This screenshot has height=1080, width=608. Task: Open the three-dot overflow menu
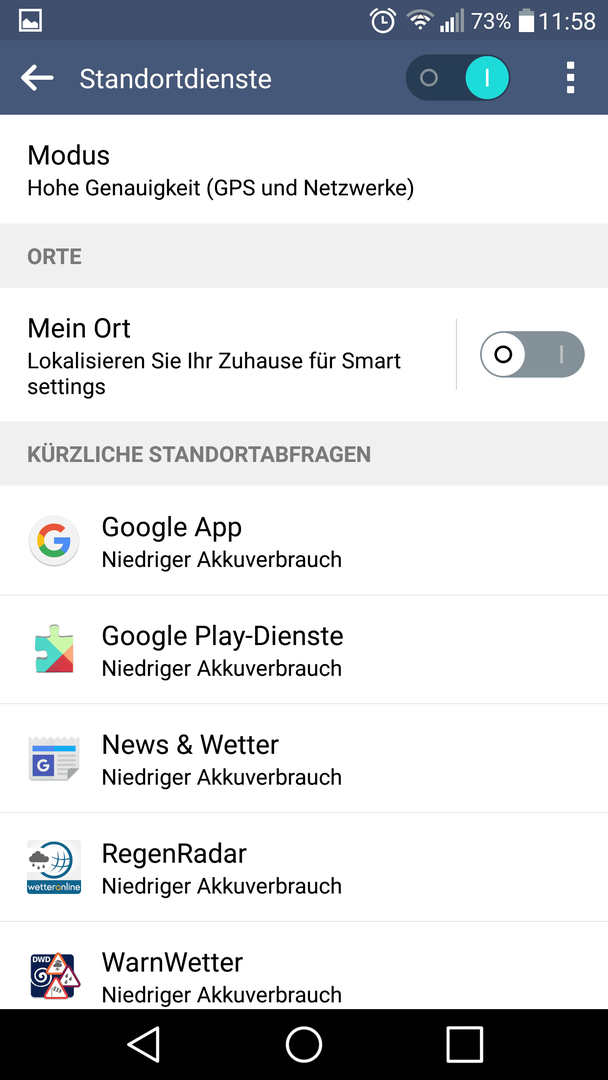pyautogui.click(x=570, y=78)
